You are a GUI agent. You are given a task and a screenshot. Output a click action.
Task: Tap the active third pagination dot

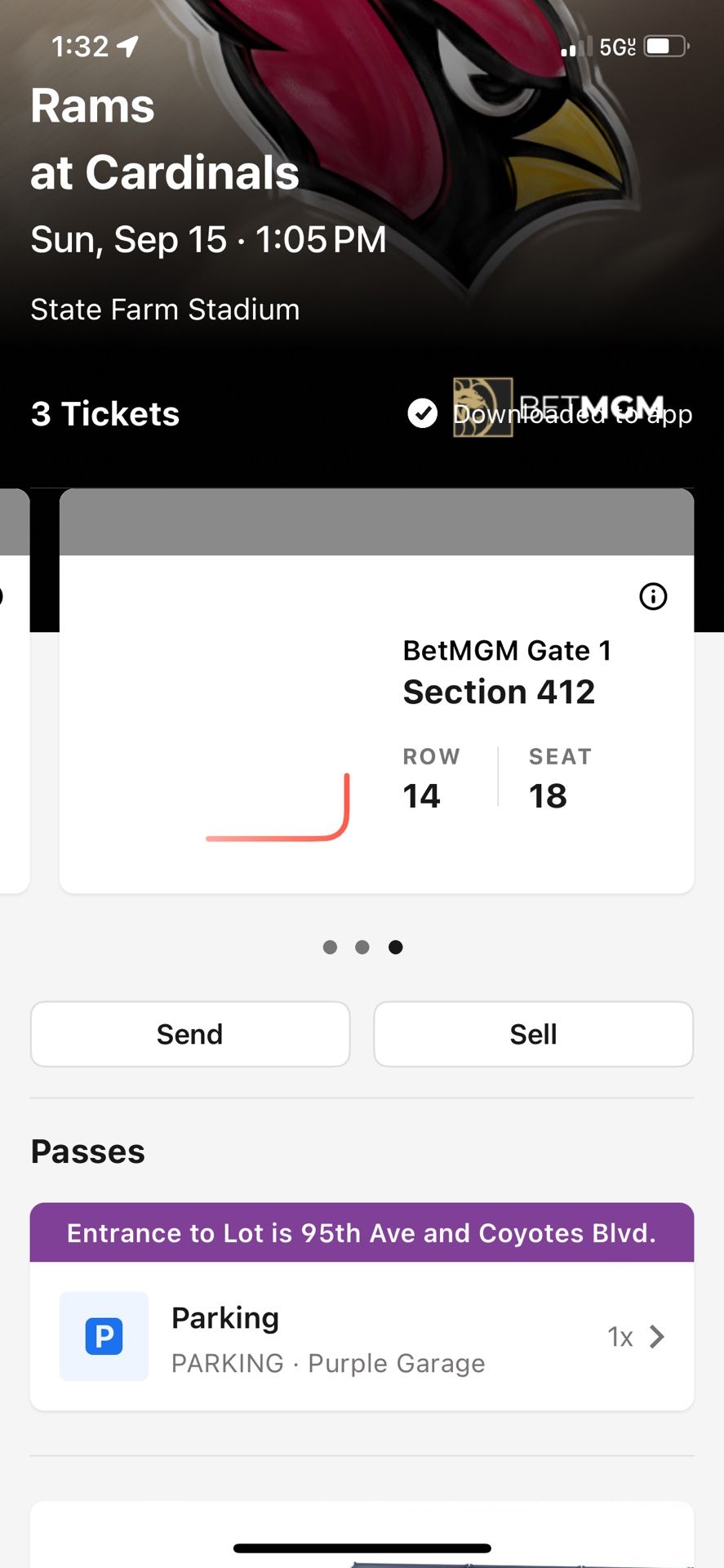pos(396,947)
